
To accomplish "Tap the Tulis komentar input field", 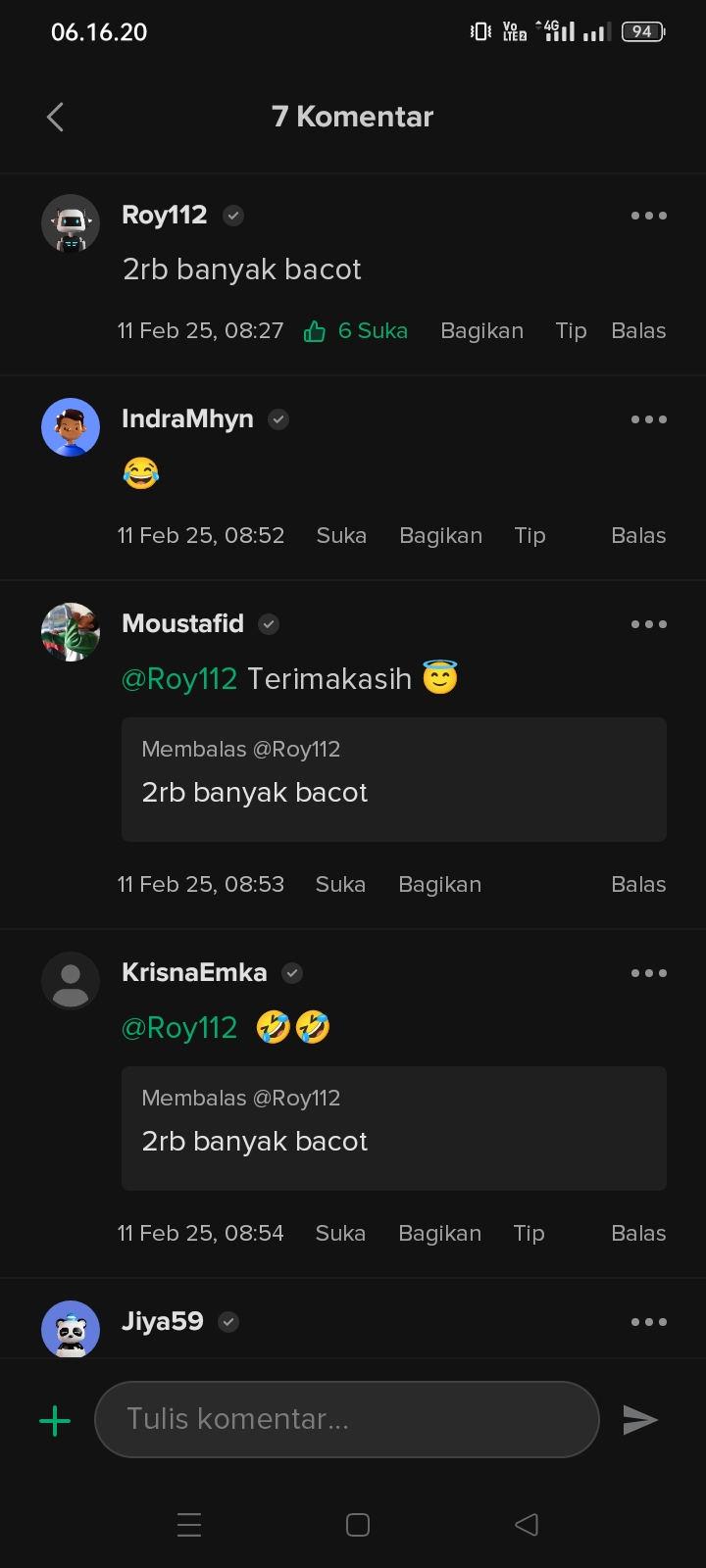I will [x=346, y=1419].
